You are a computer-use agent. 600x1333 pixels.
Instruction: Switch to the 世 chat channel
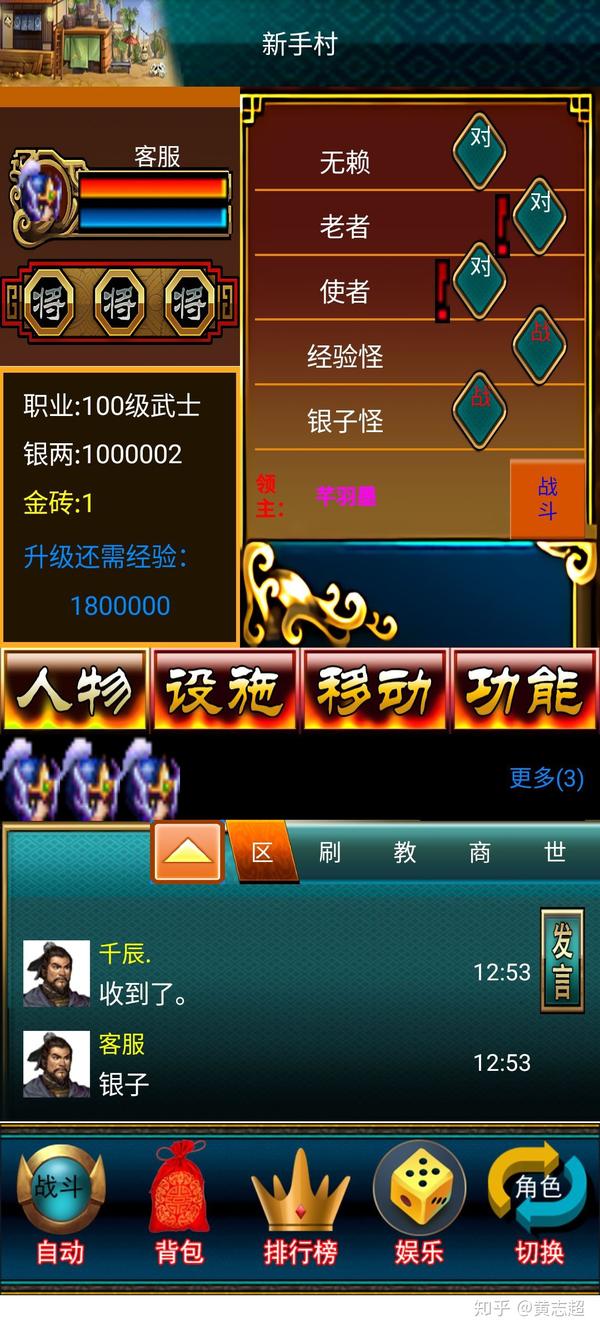[555, 852]
